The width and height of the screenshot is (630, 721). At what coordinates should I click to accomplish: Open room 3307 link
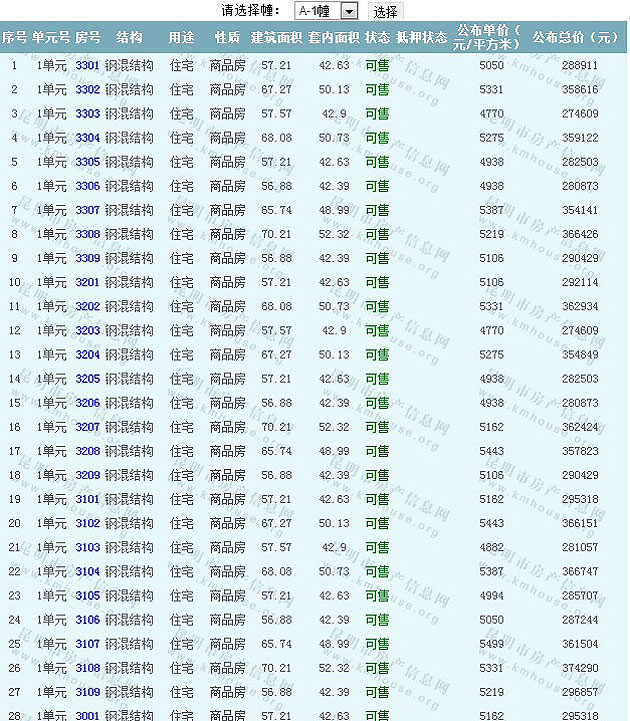click(x=88, y=210)
